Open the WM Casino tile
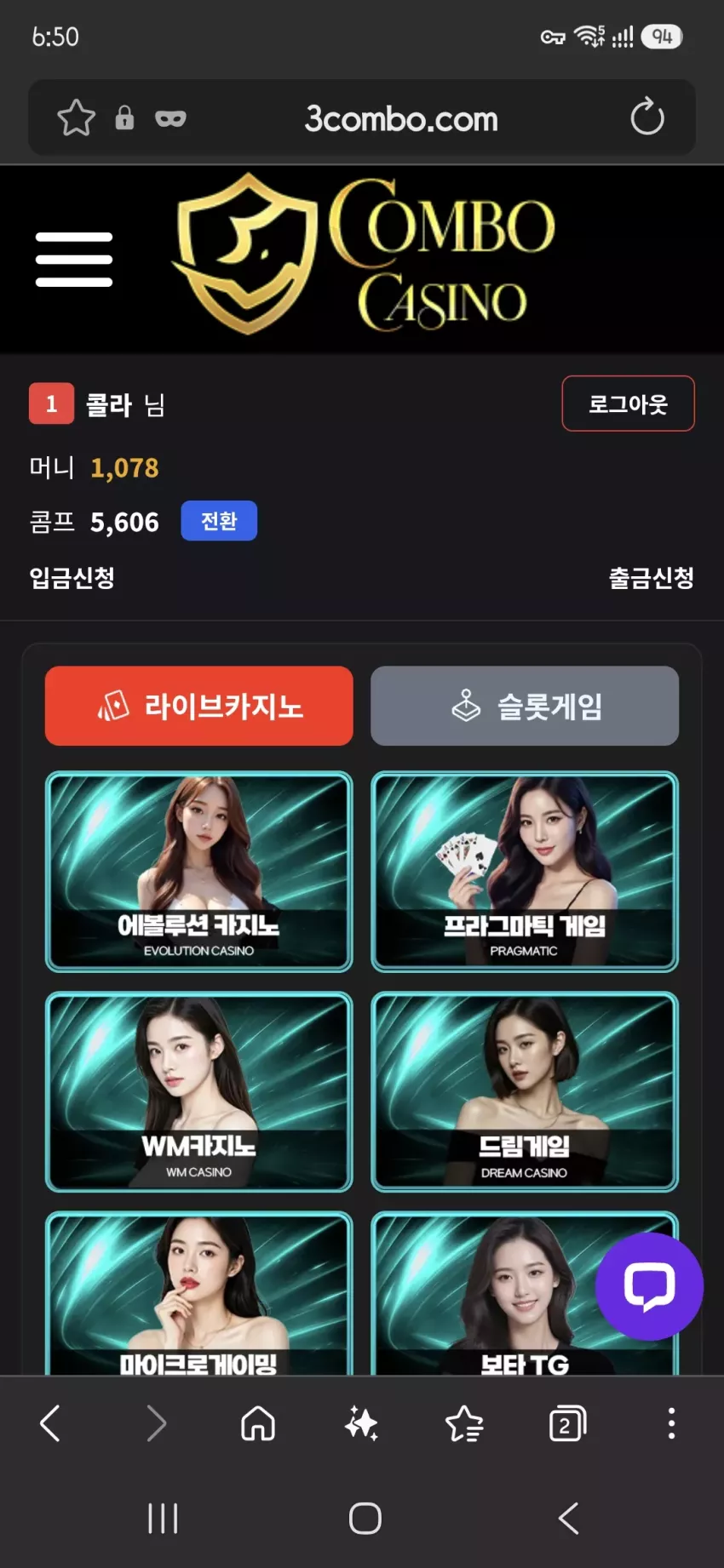The width and height of the screenshot is (724, 1568). pyautogui.click(x=198, y=1091)
